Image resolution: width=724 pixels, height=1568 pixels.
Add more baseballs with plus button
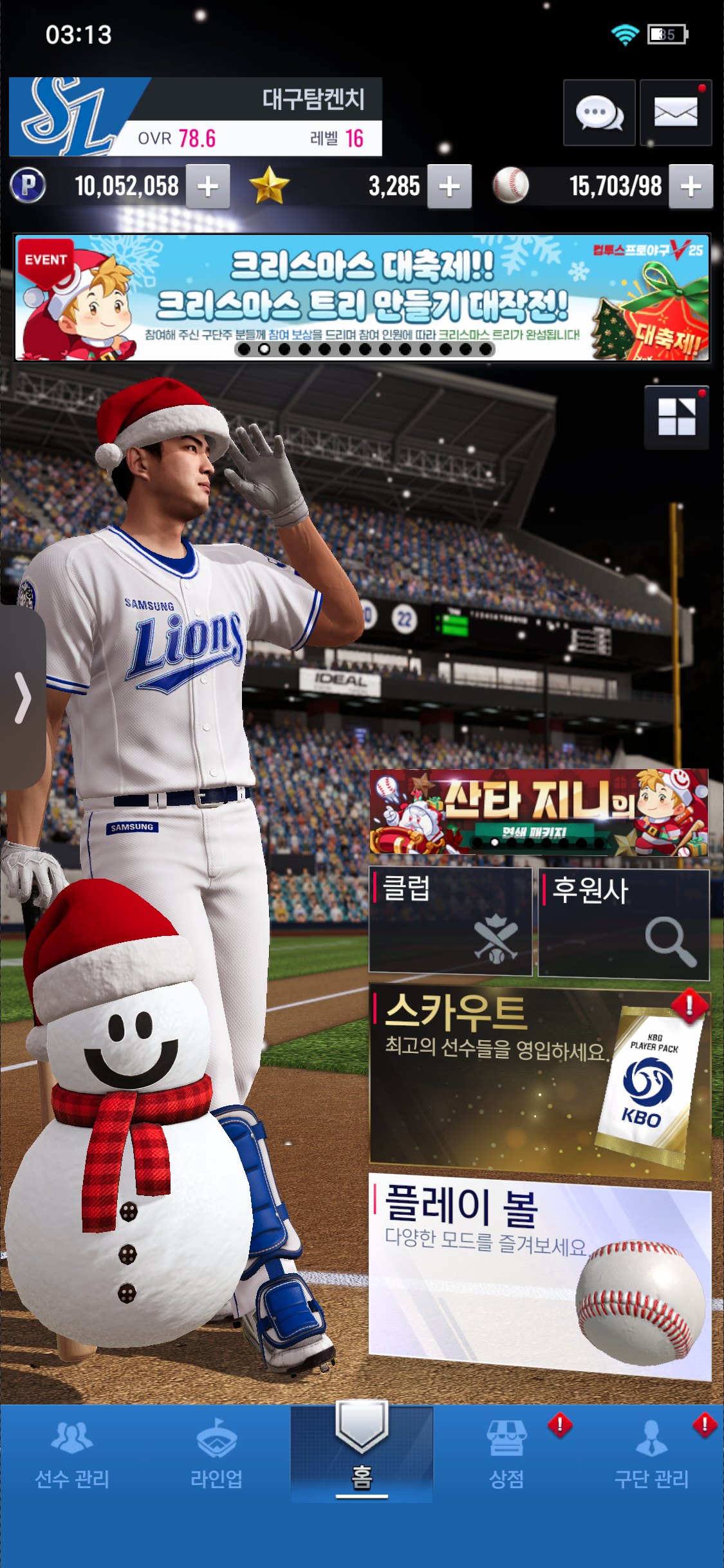[691, 187]
